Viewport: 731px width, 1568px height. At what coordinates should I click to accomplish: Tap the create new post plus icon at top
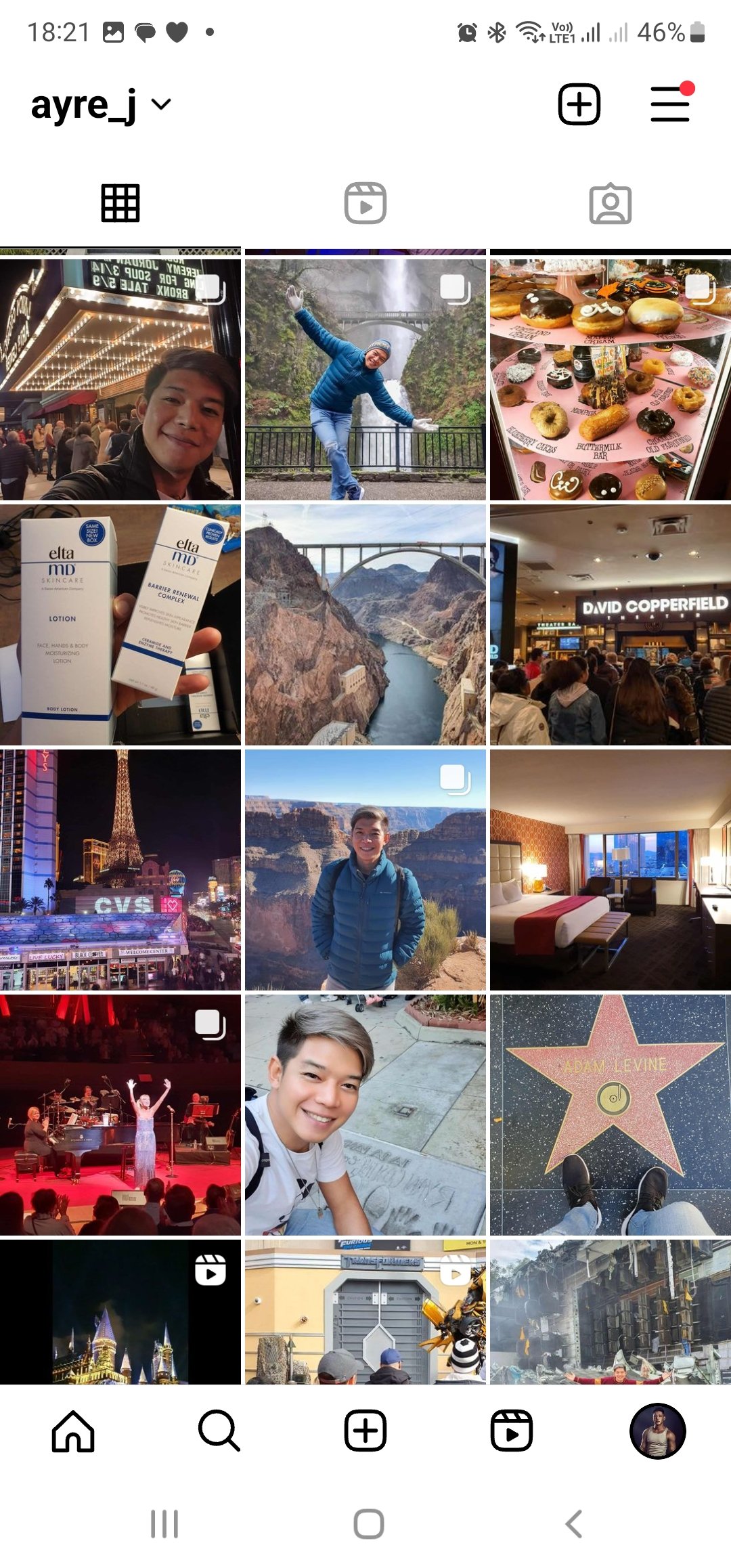point(579,104)
